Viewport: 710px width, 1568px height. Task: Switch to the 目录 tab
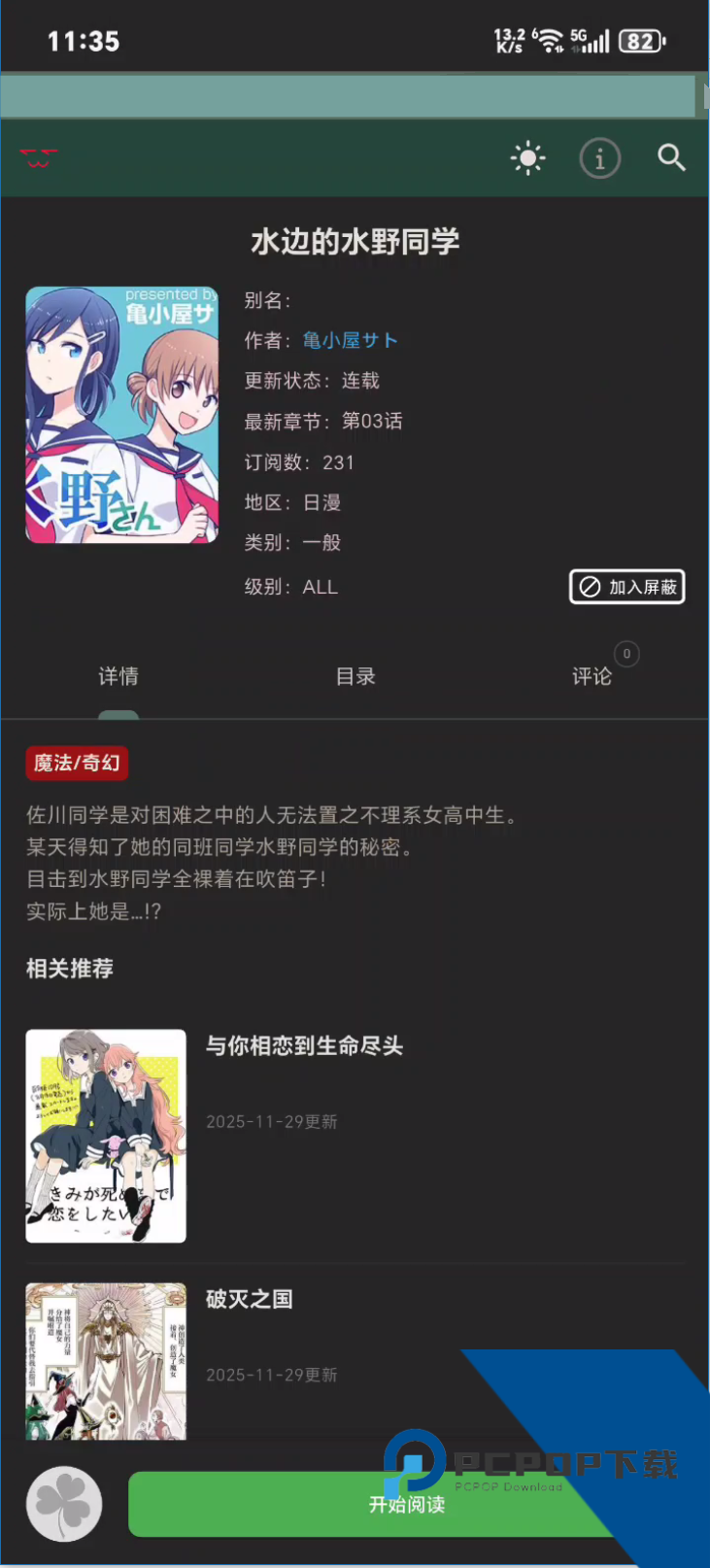(x=355, y=676)
